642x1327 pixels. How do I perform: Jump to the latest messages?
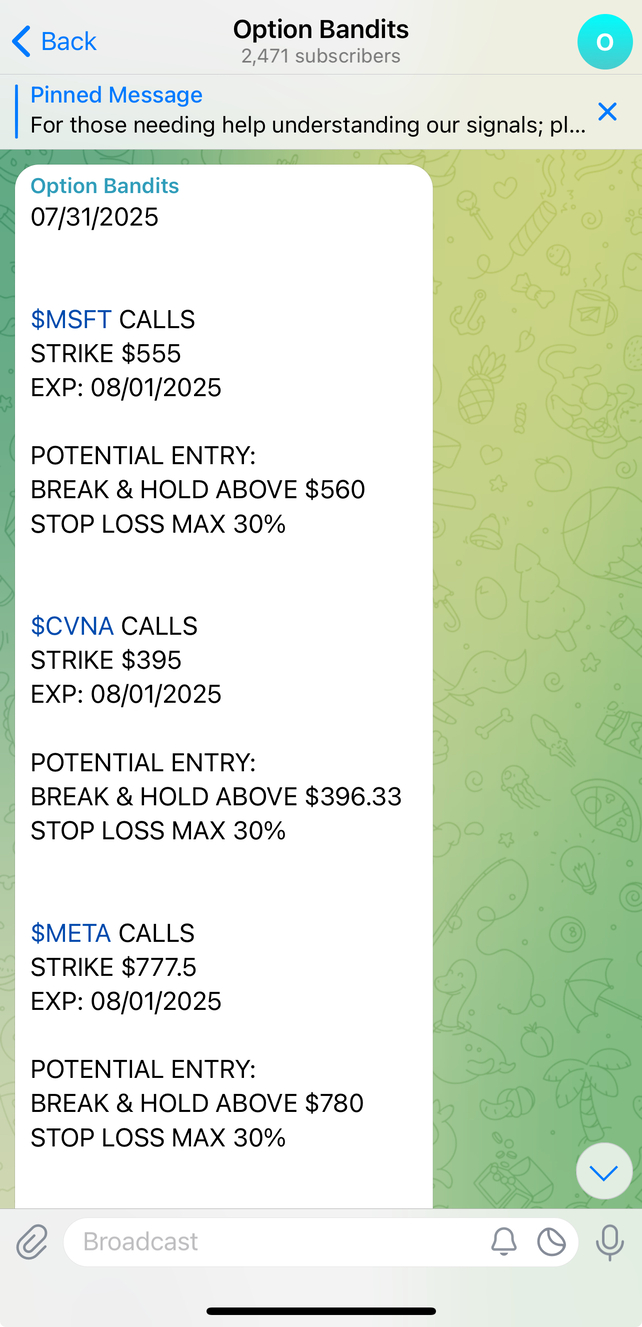coord(604,1173)
